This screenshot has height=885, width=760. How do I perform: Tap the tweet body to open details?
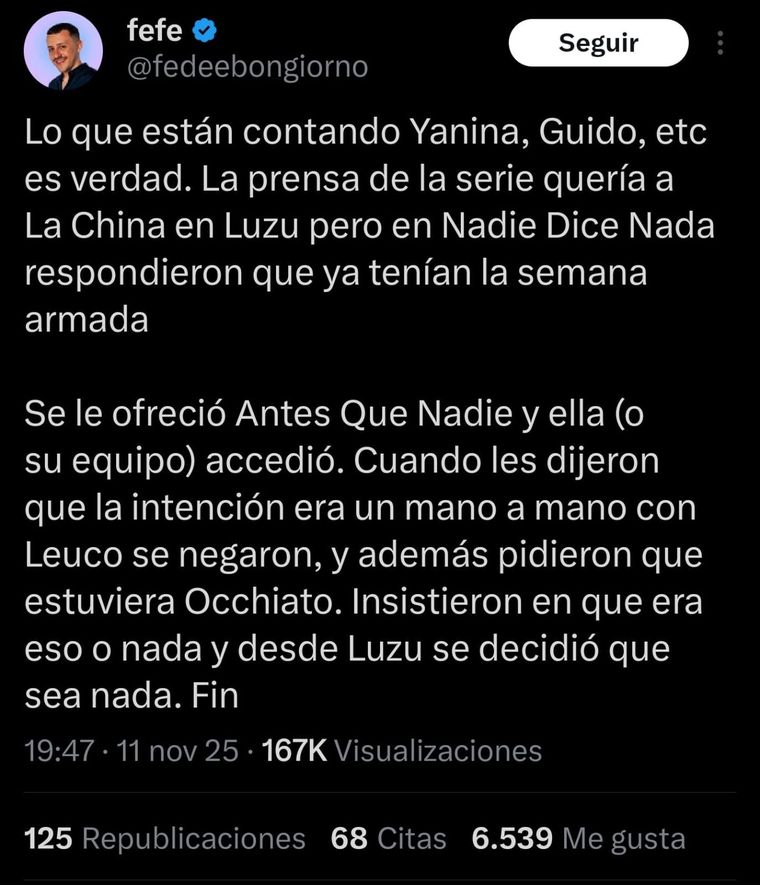(380, 460)
